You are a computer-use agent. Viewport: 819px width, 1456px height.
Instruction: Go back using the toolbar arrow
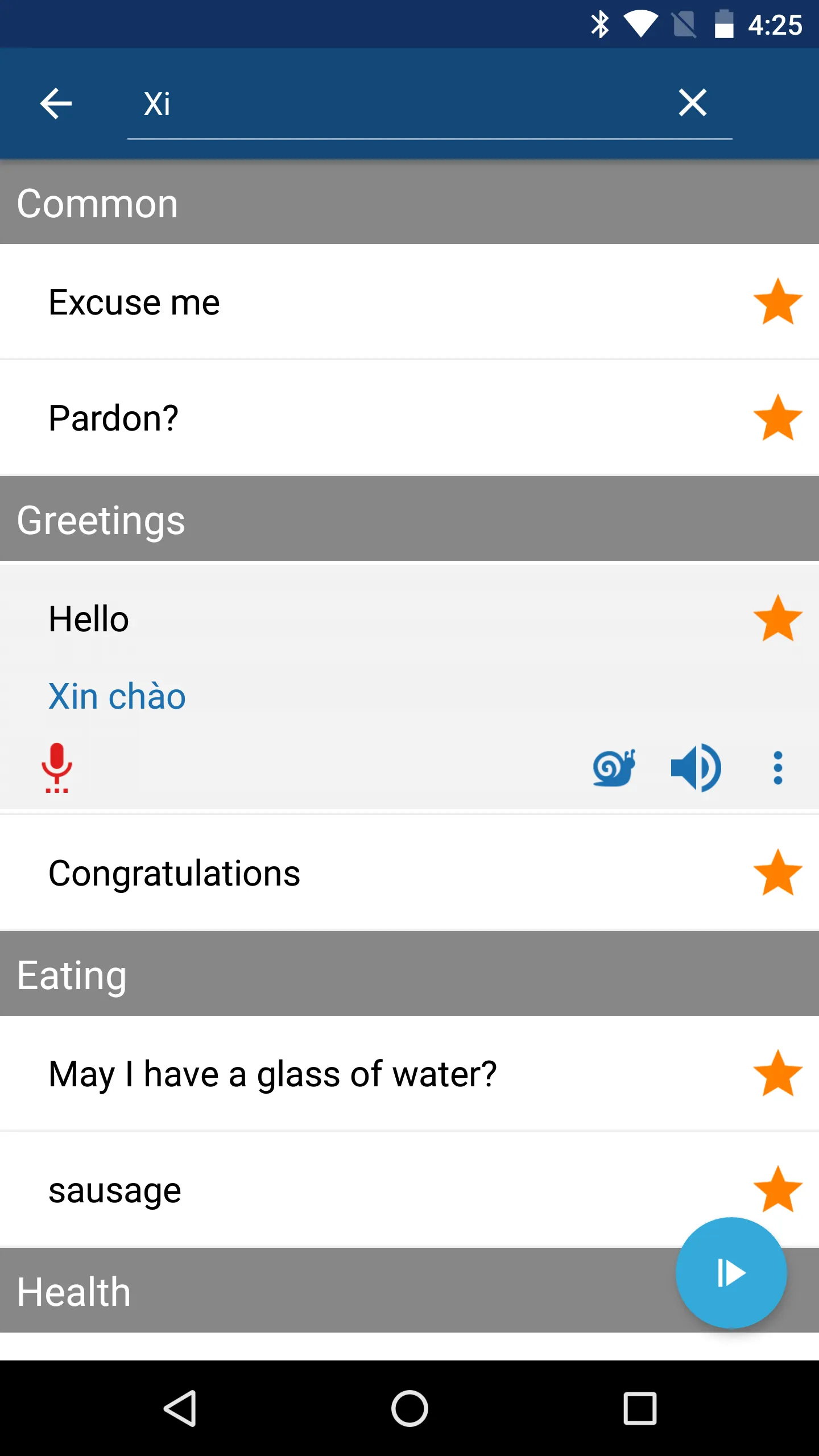pos(56,104)
